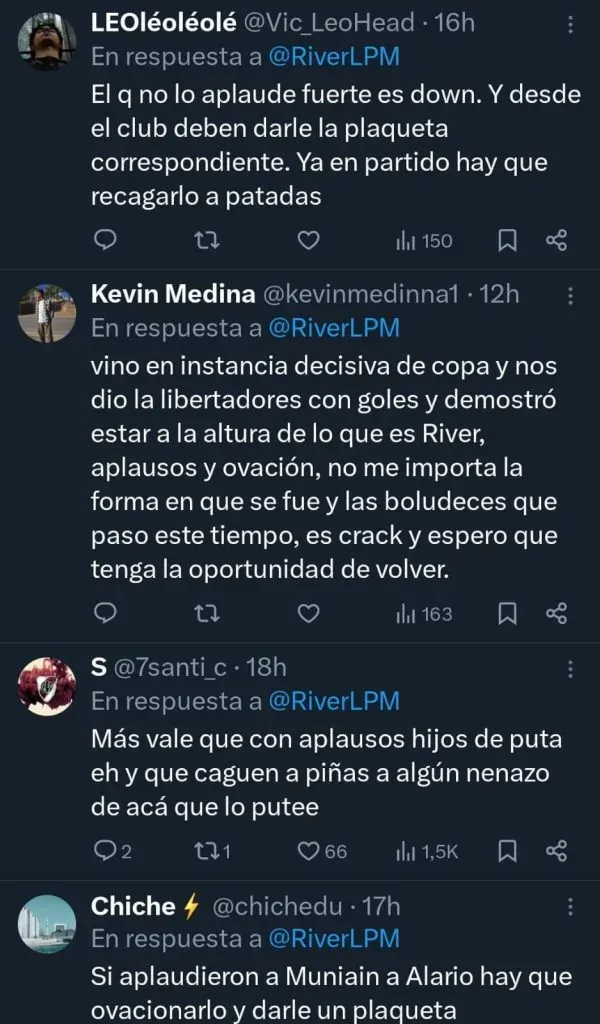The image size is (600, 1024).
Task: Share LEOléoléolé's tweet
Action: pyautogui.click(x=557, y=240)
